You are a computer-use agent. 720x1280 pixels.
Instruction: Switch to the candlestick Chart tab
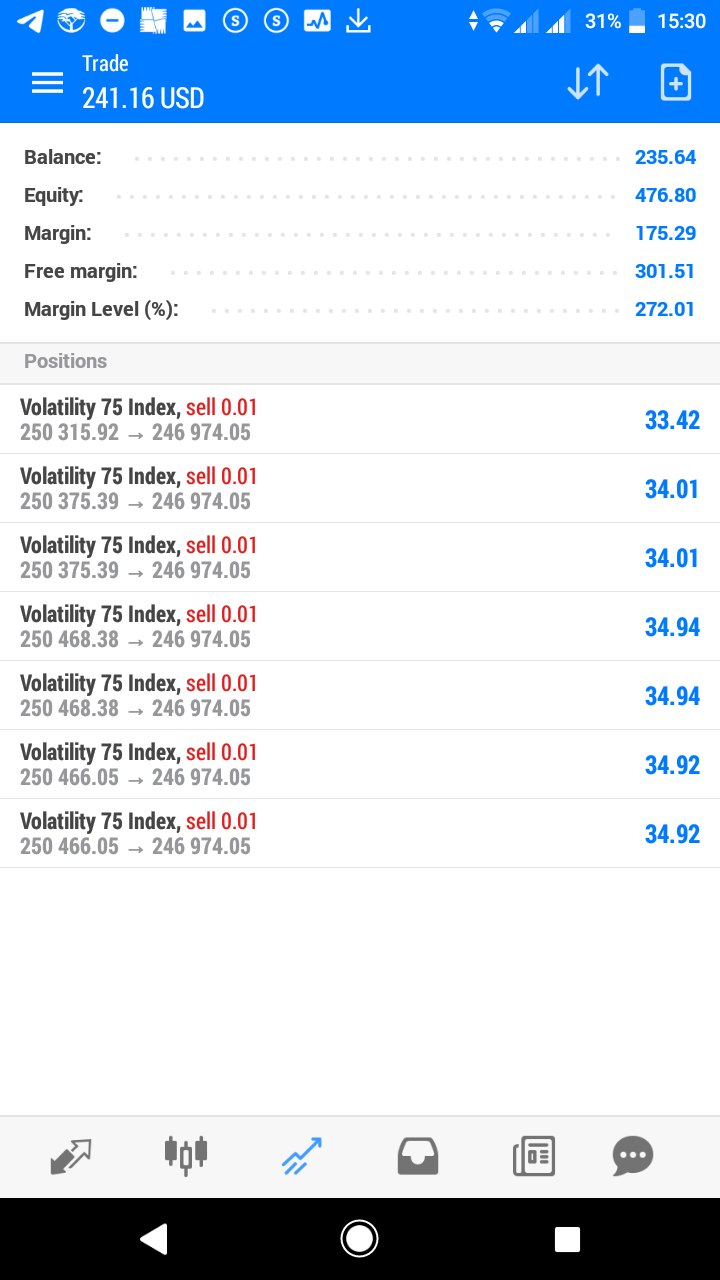[x=186, y=1156]
